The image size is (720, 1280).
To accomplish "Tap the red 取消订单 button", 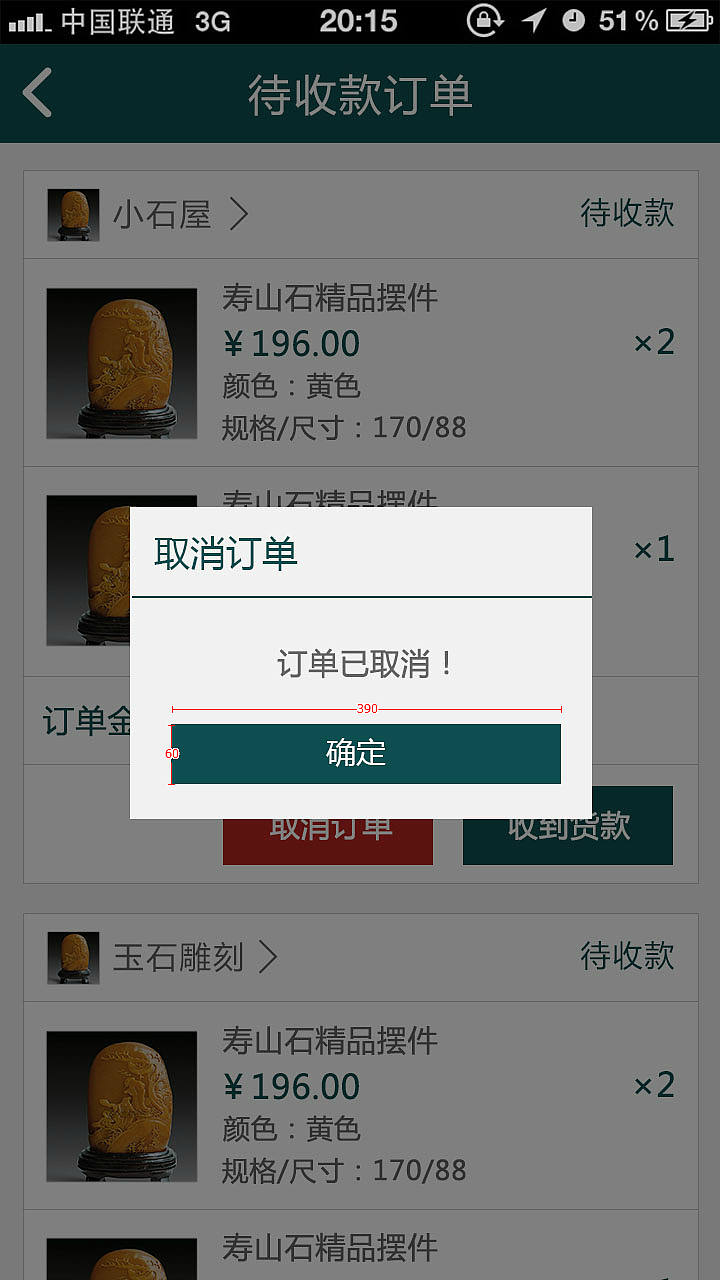I will click(327, 825).
